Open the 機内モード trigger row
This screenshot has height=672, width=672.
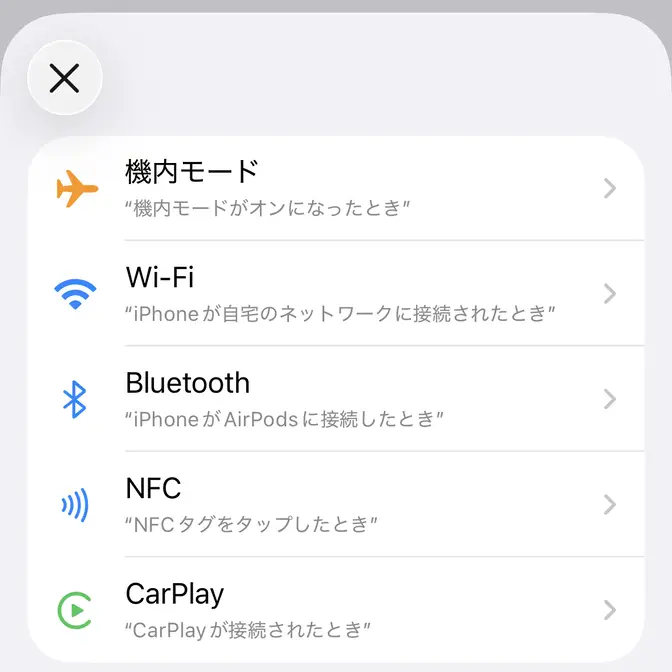pos(336,188)
